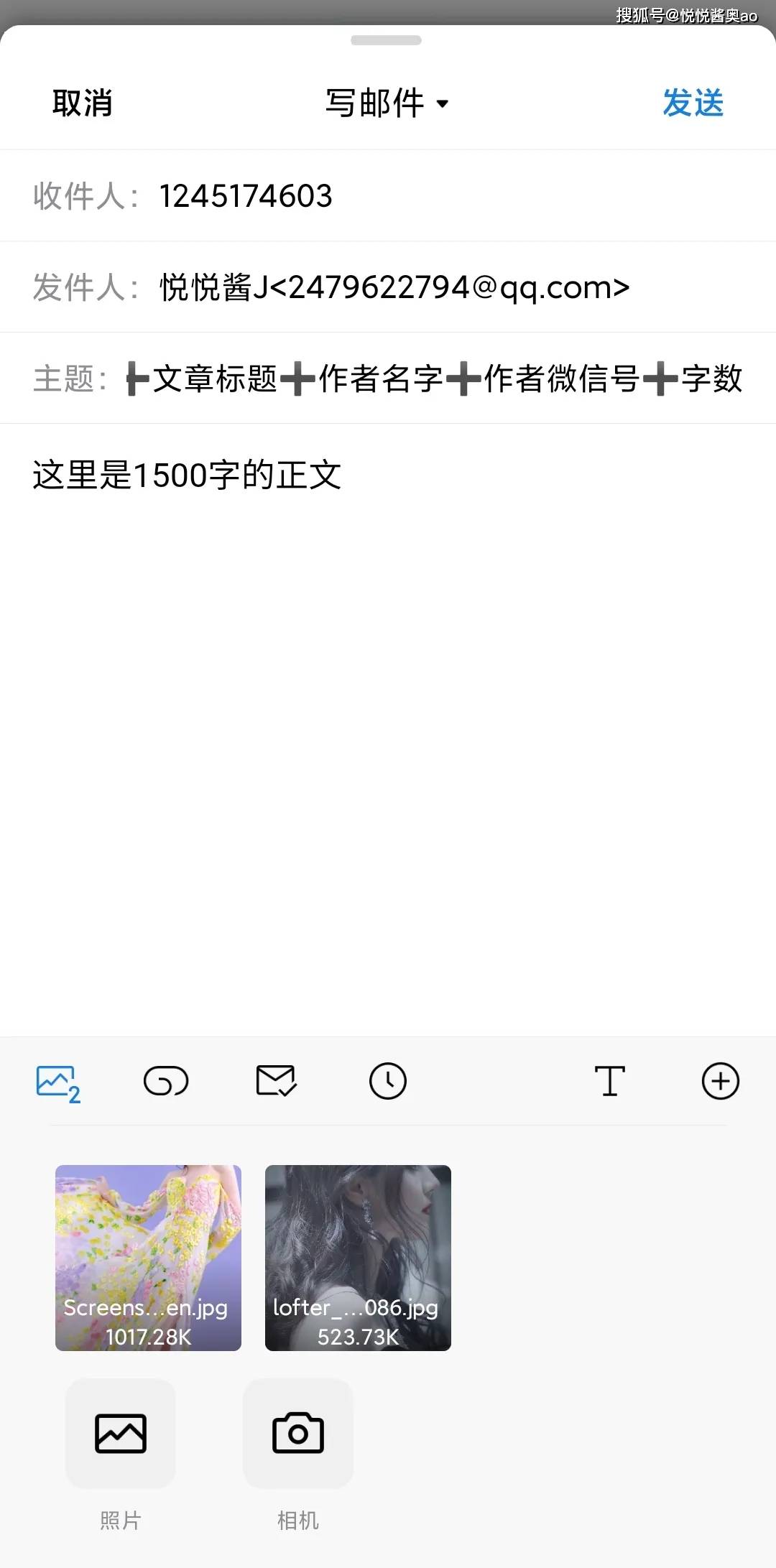Click 取消 to cancel the email
This screenshot has width=776, height=1568.
(81, 103)
